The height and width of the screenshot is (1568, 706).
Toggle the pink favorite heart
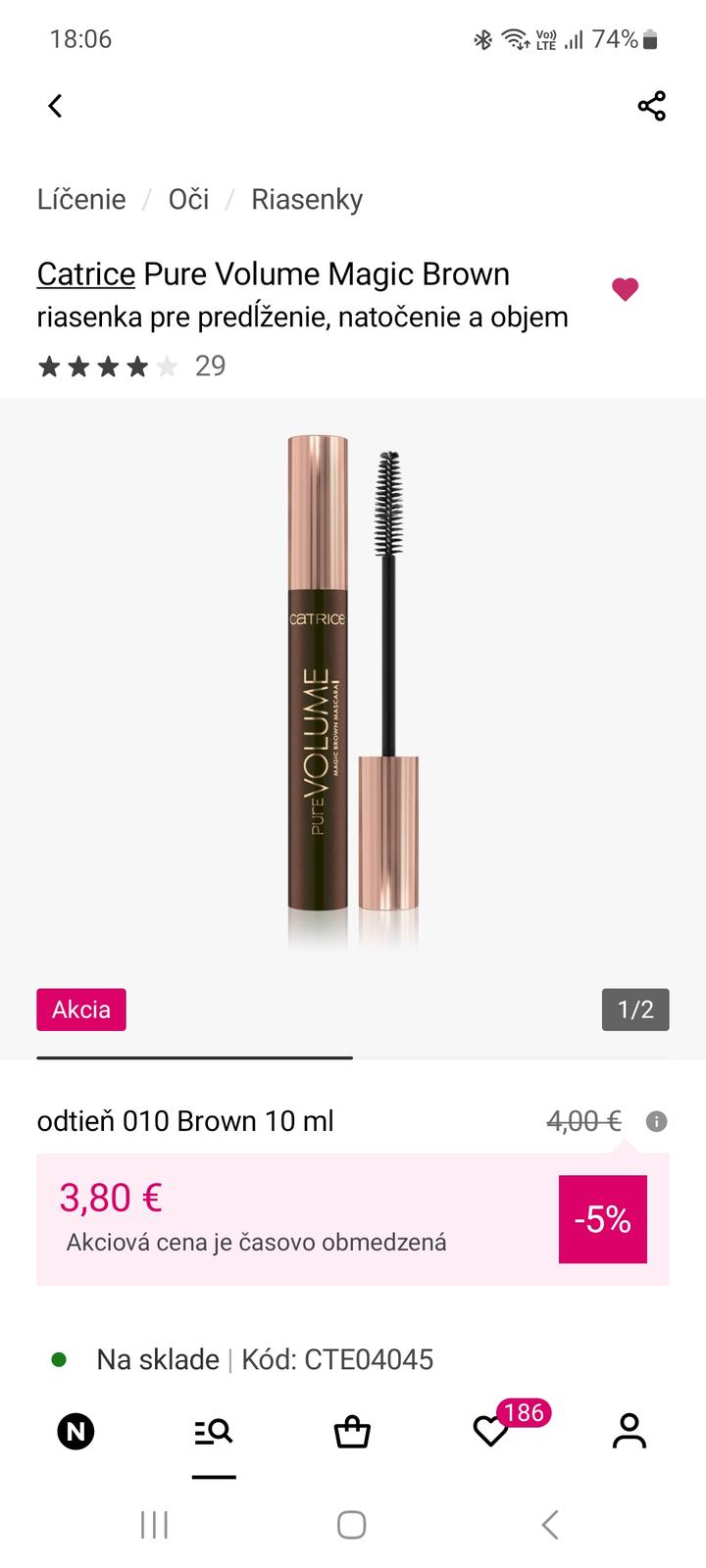click(625, 289)
